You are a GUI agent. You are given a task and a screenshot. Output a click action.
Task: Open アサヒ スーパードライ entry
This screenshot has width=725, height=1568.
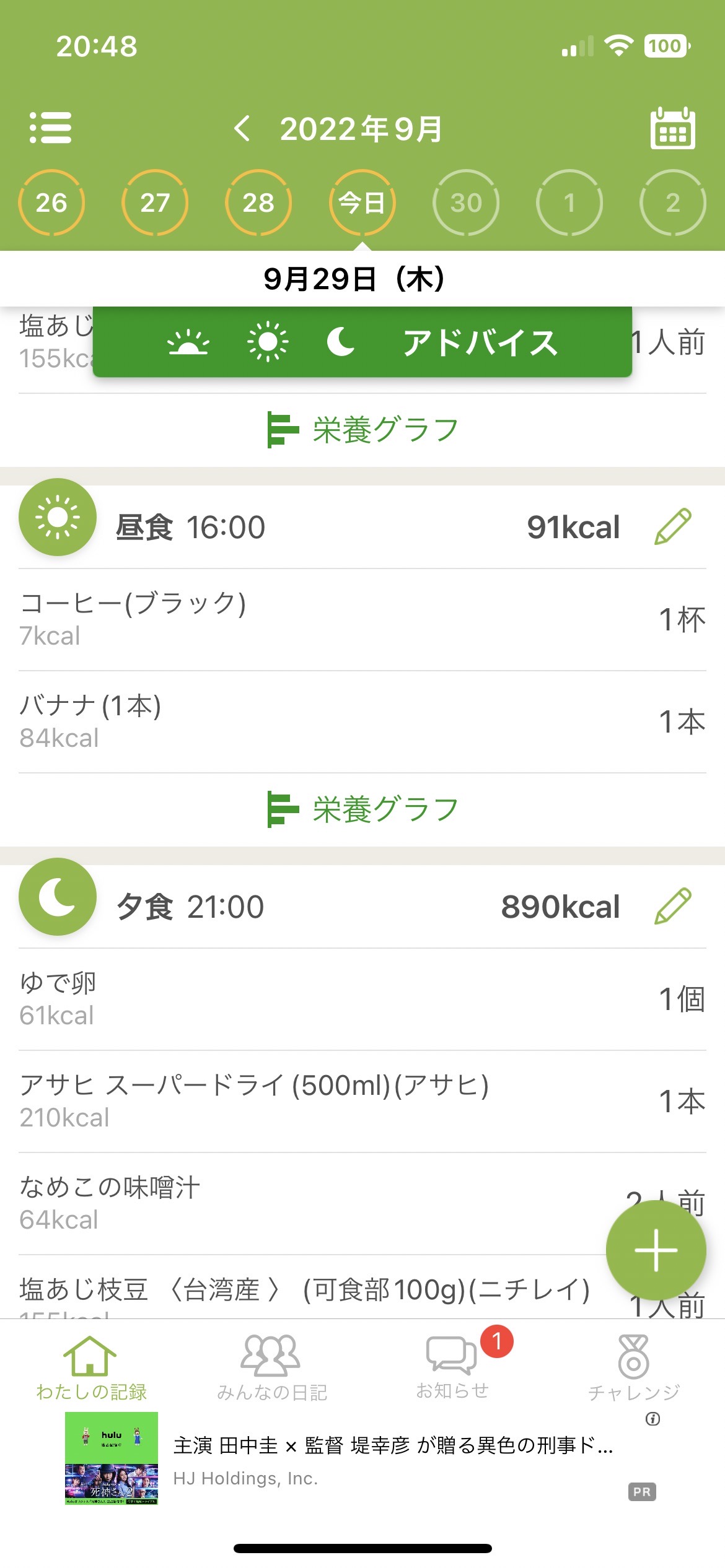point(362,1101)
